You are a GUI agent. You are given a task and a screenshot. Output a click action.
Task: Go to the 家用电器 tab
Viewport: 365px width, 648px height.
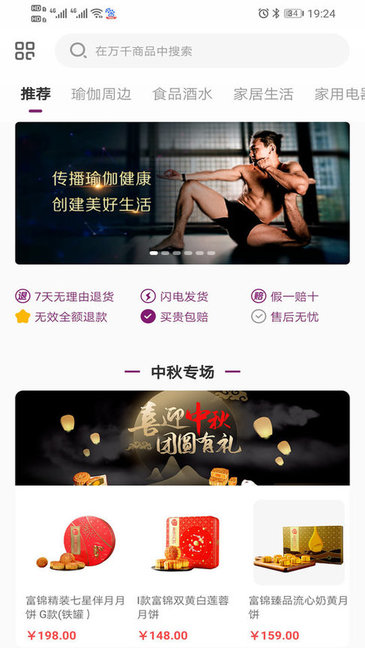click(x=340, y=94)
